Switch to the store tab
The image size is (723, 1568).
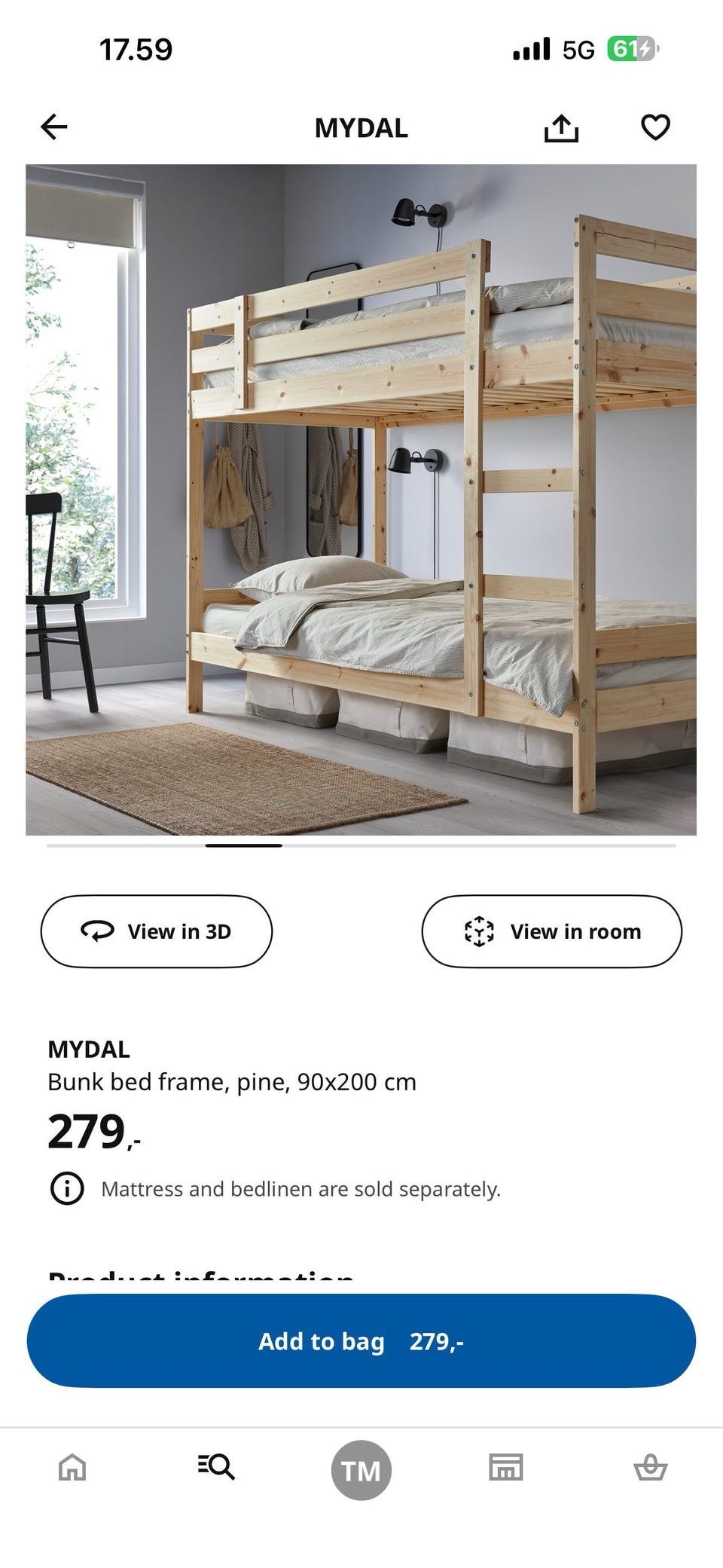(x=506, y=1468)
